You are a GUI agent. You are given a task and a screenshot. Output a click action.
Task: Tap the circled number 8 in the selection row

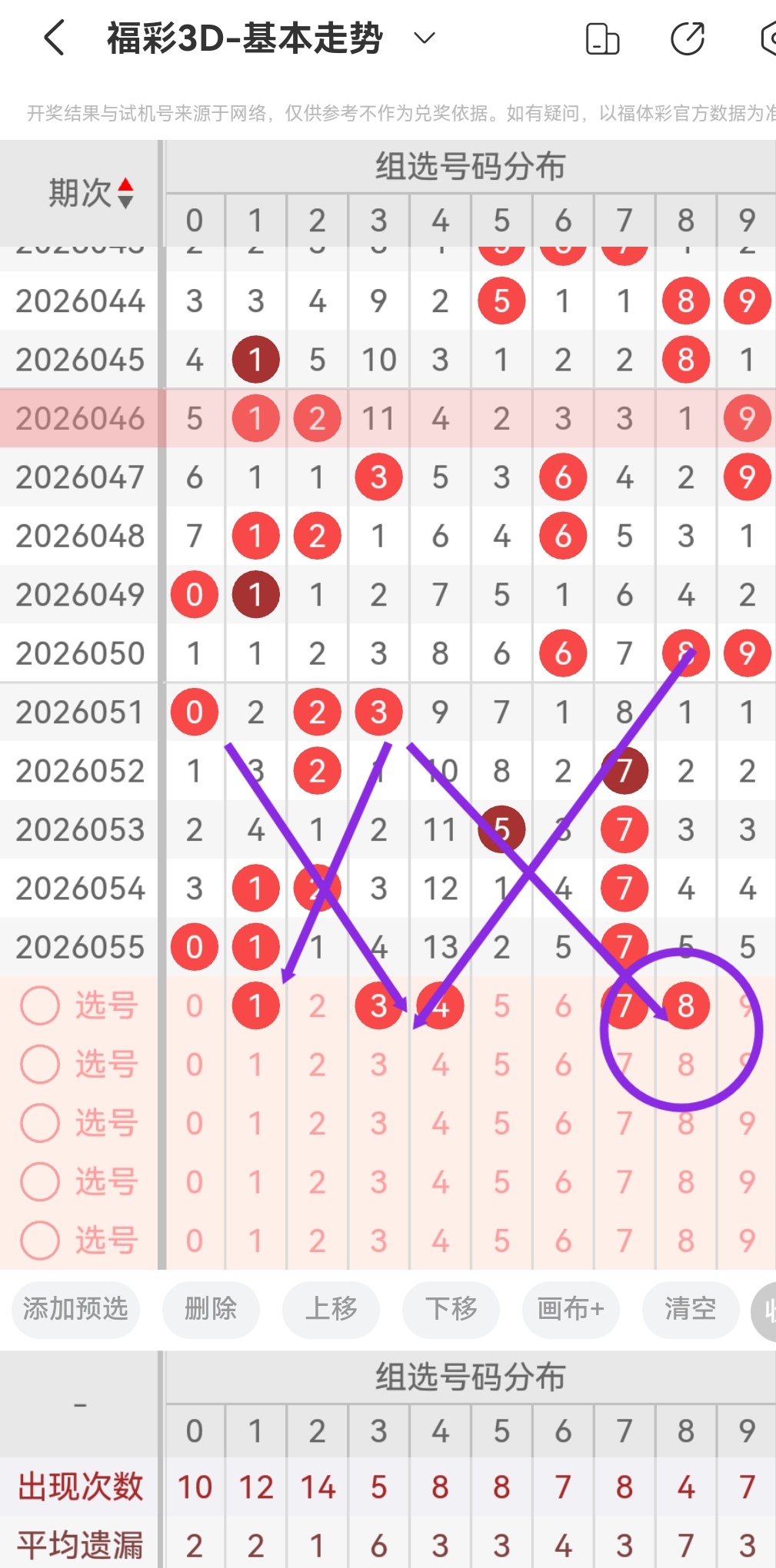pos(685,1005)
